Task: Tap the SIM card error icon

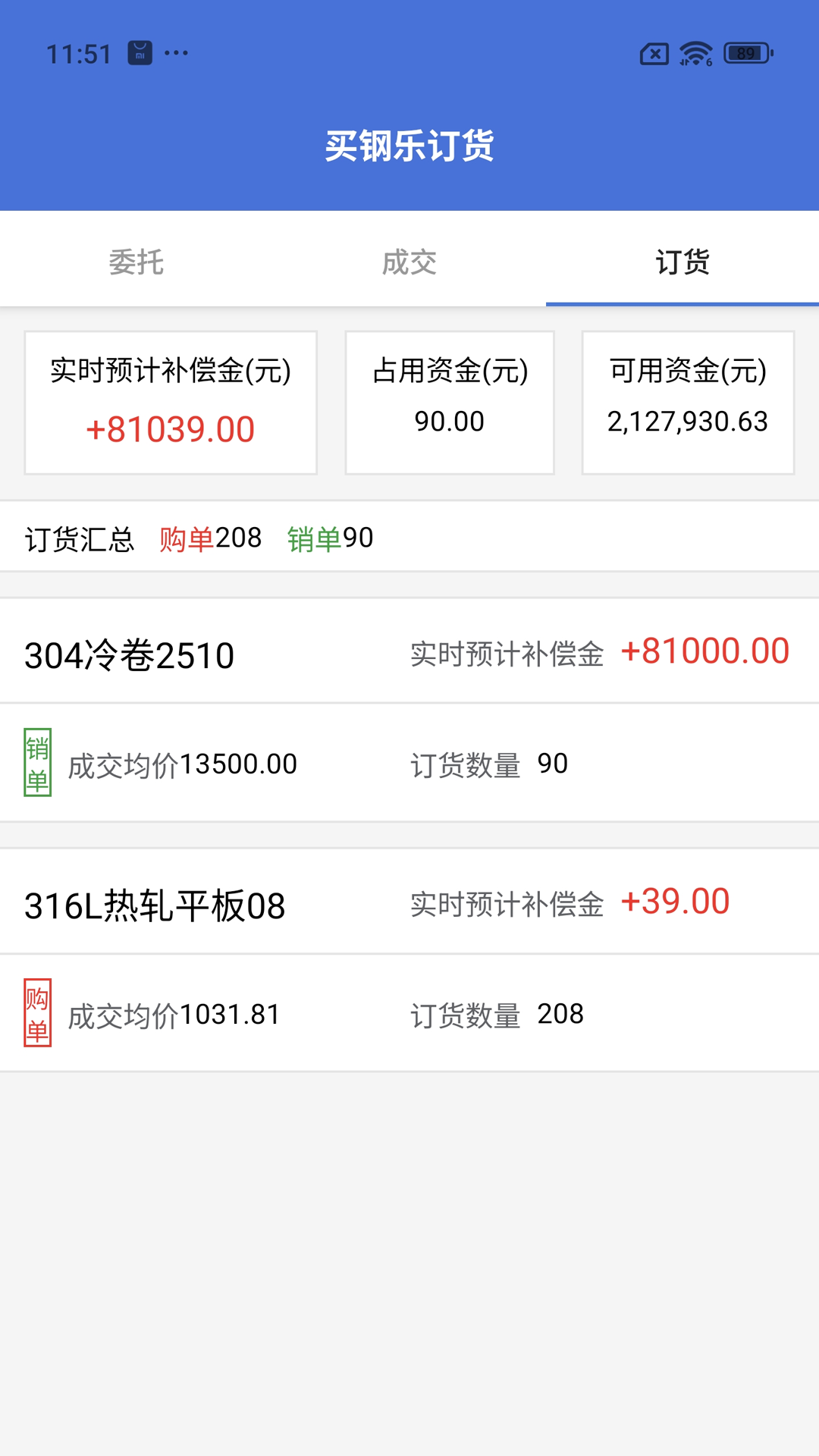Action: coord(653,54)
